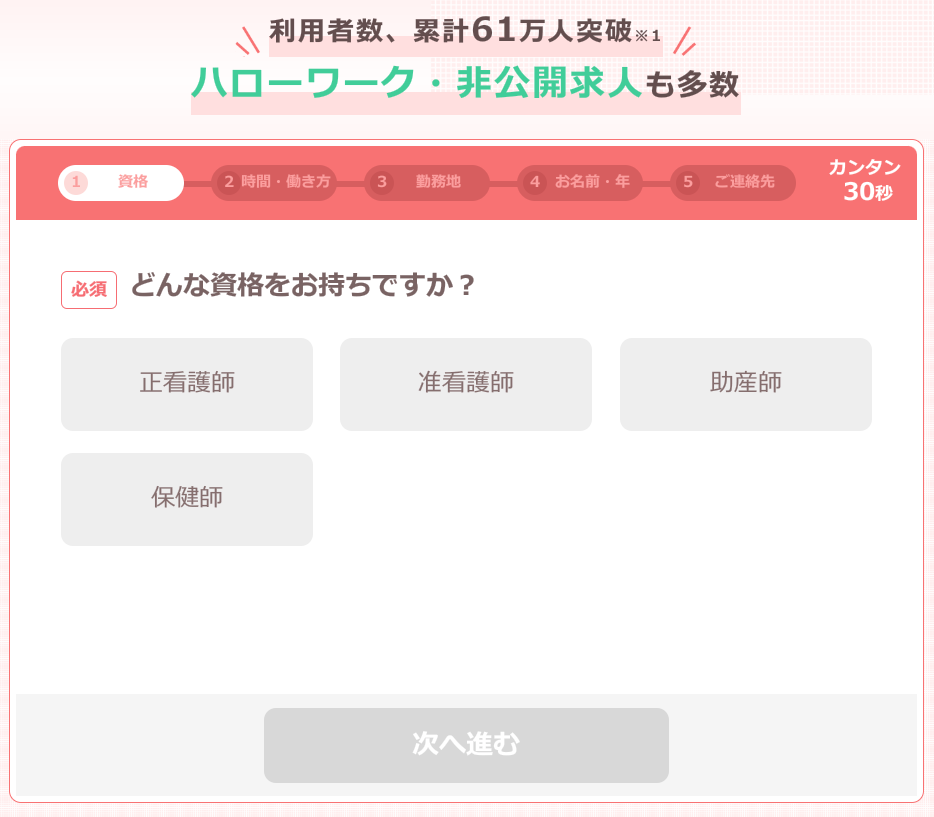Select 保健師 as your qualification
The image size is (934, 817).
click(187, 499)
